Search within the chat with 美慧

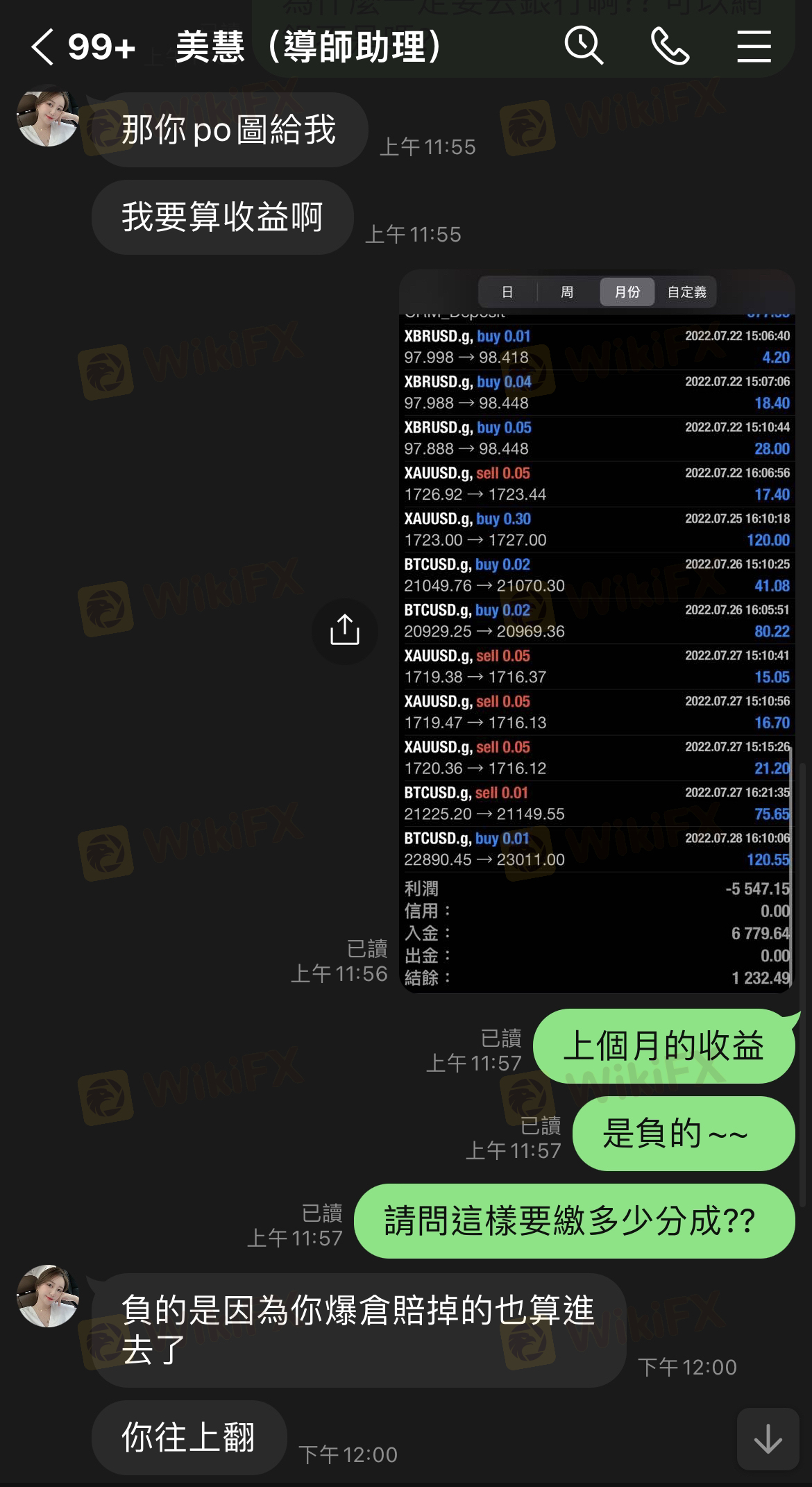pos(583,47)
